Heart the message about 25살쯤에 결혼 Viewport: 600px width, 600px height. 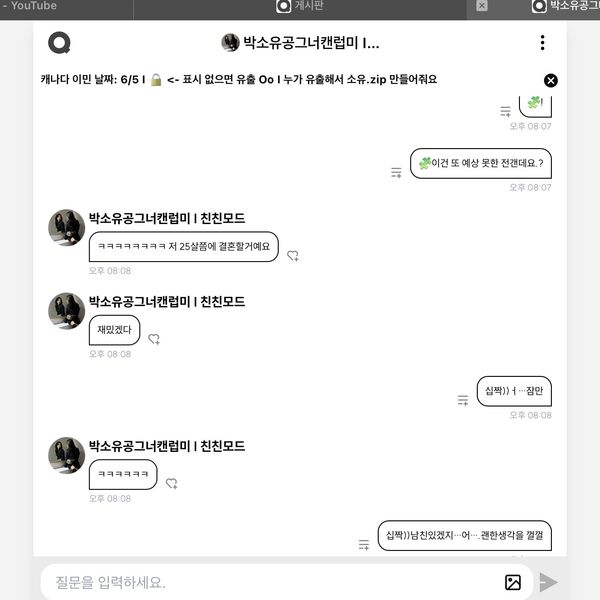[x=293, y=256]
